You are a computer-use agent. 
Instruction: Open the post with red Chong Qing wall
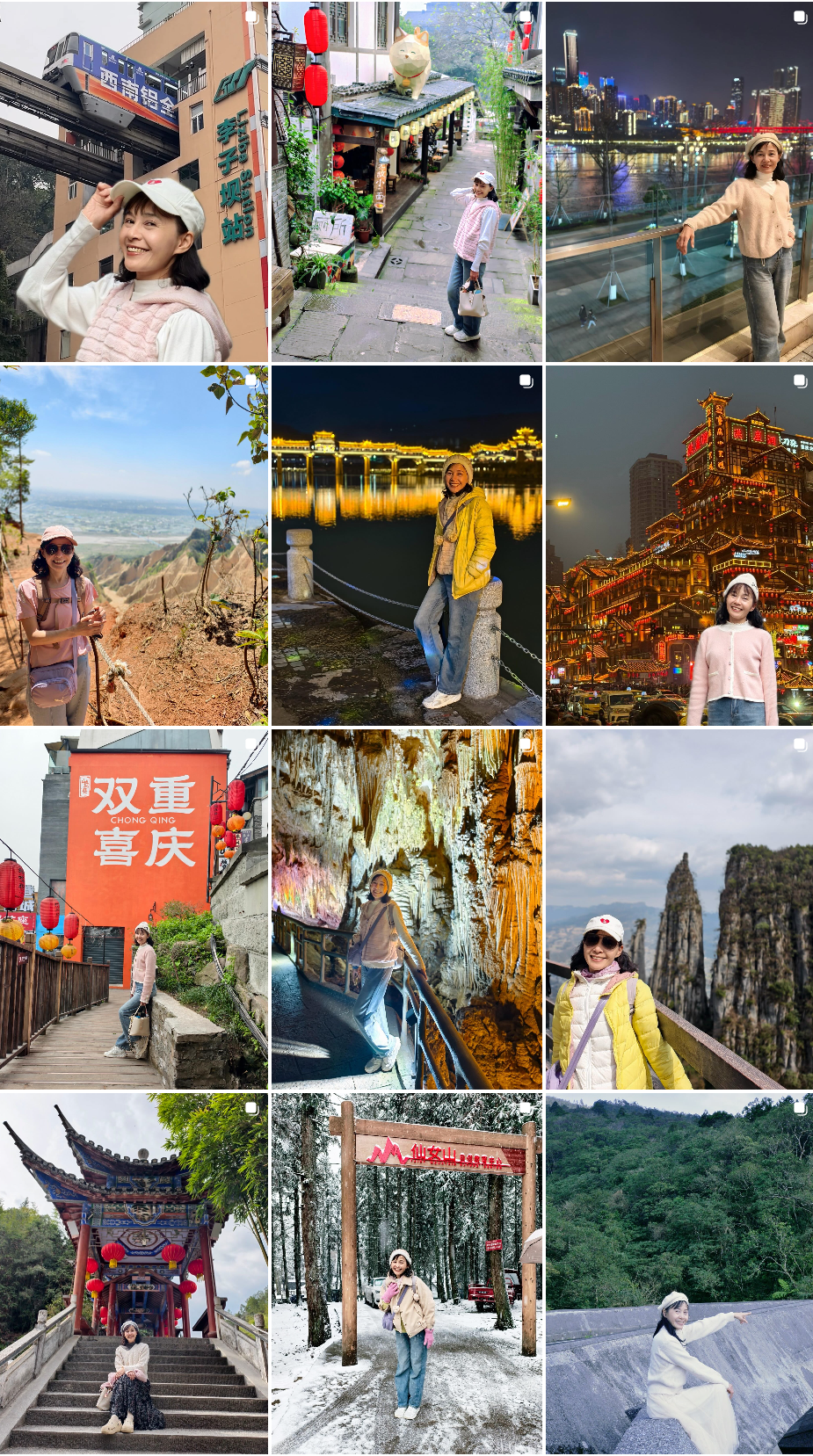[x=134, y=909]
